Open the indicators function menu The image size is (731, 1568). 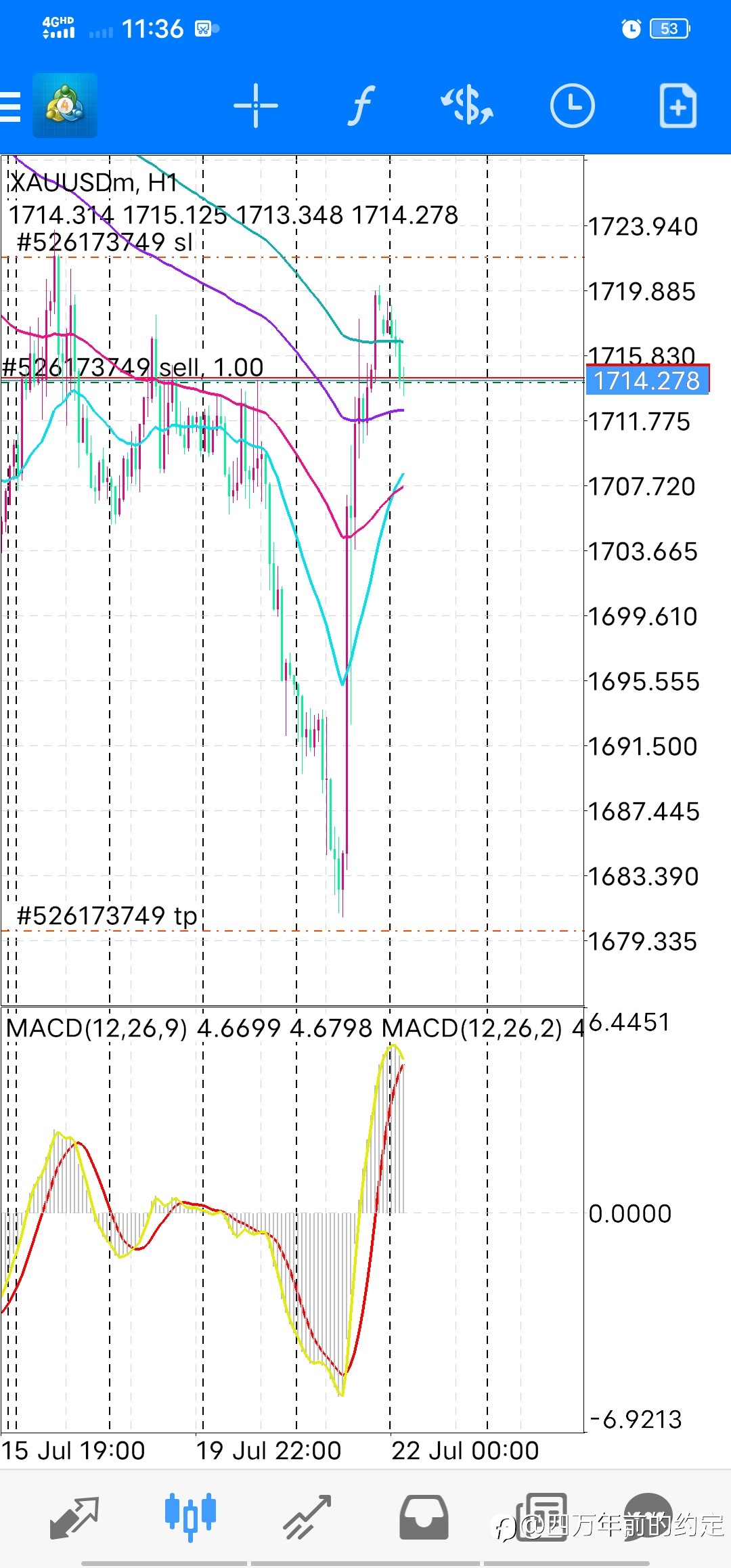[361, 106]
